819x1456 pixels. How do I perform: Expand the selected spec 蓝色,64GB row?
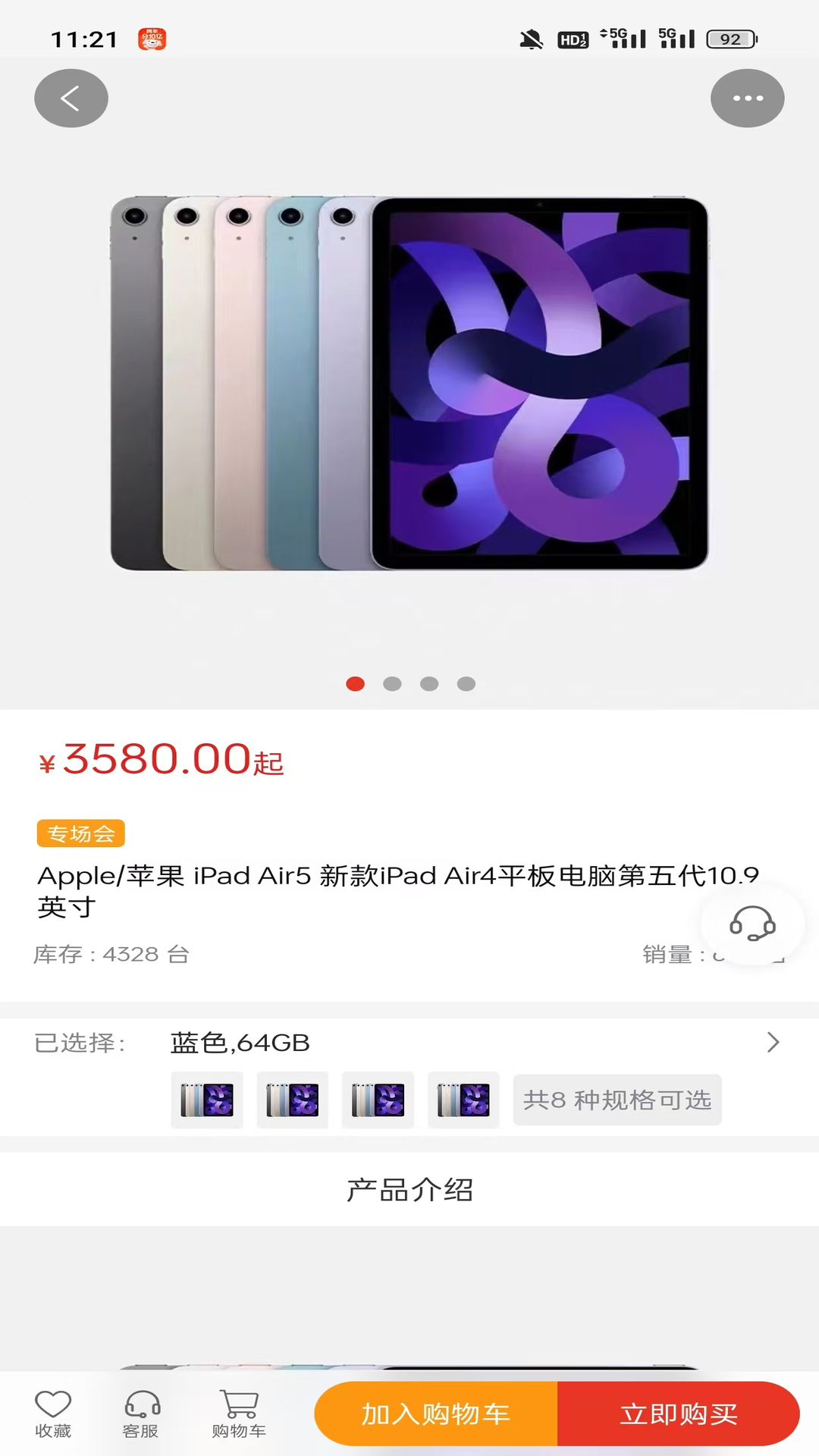click(x=772, y=1043)
